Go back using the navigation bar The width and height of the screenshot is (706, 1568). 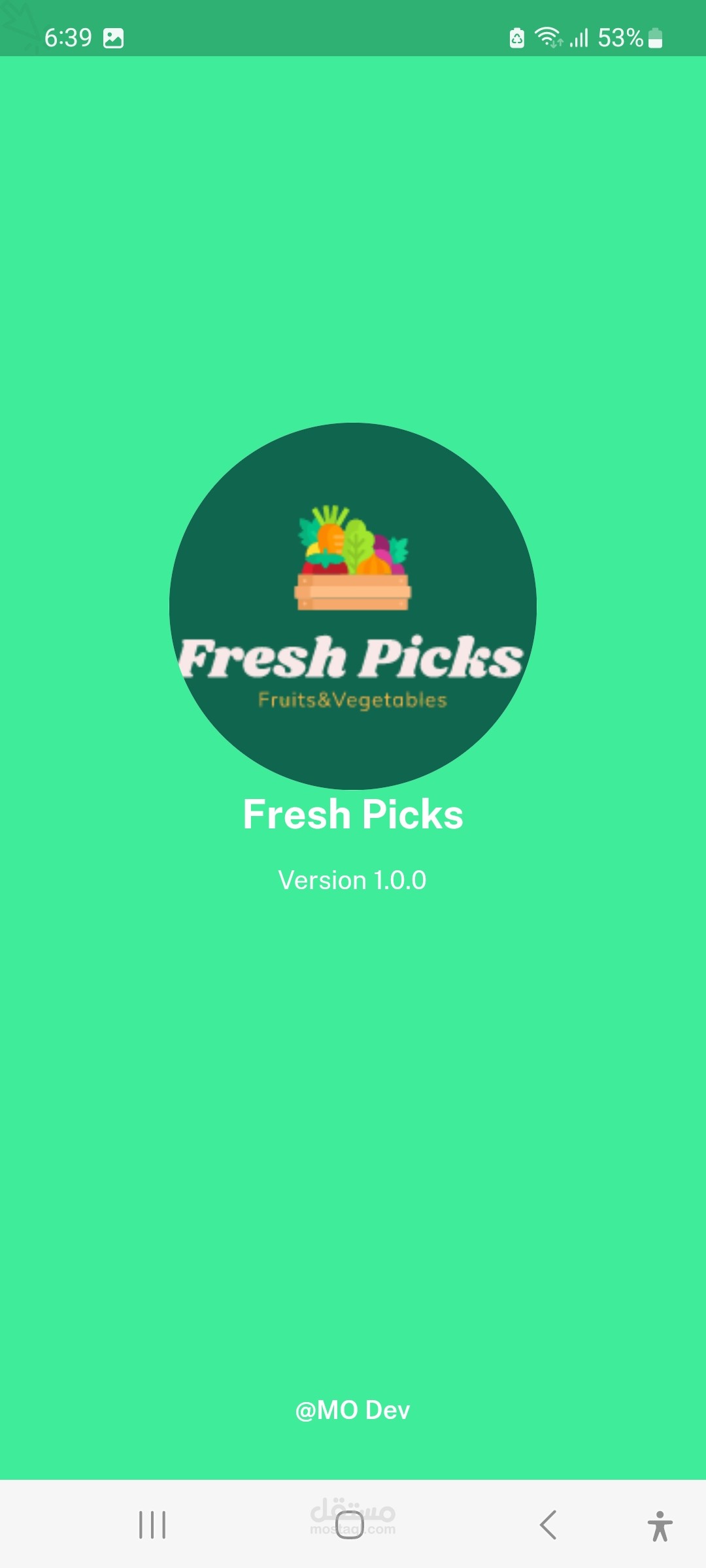click(548, 1525)
